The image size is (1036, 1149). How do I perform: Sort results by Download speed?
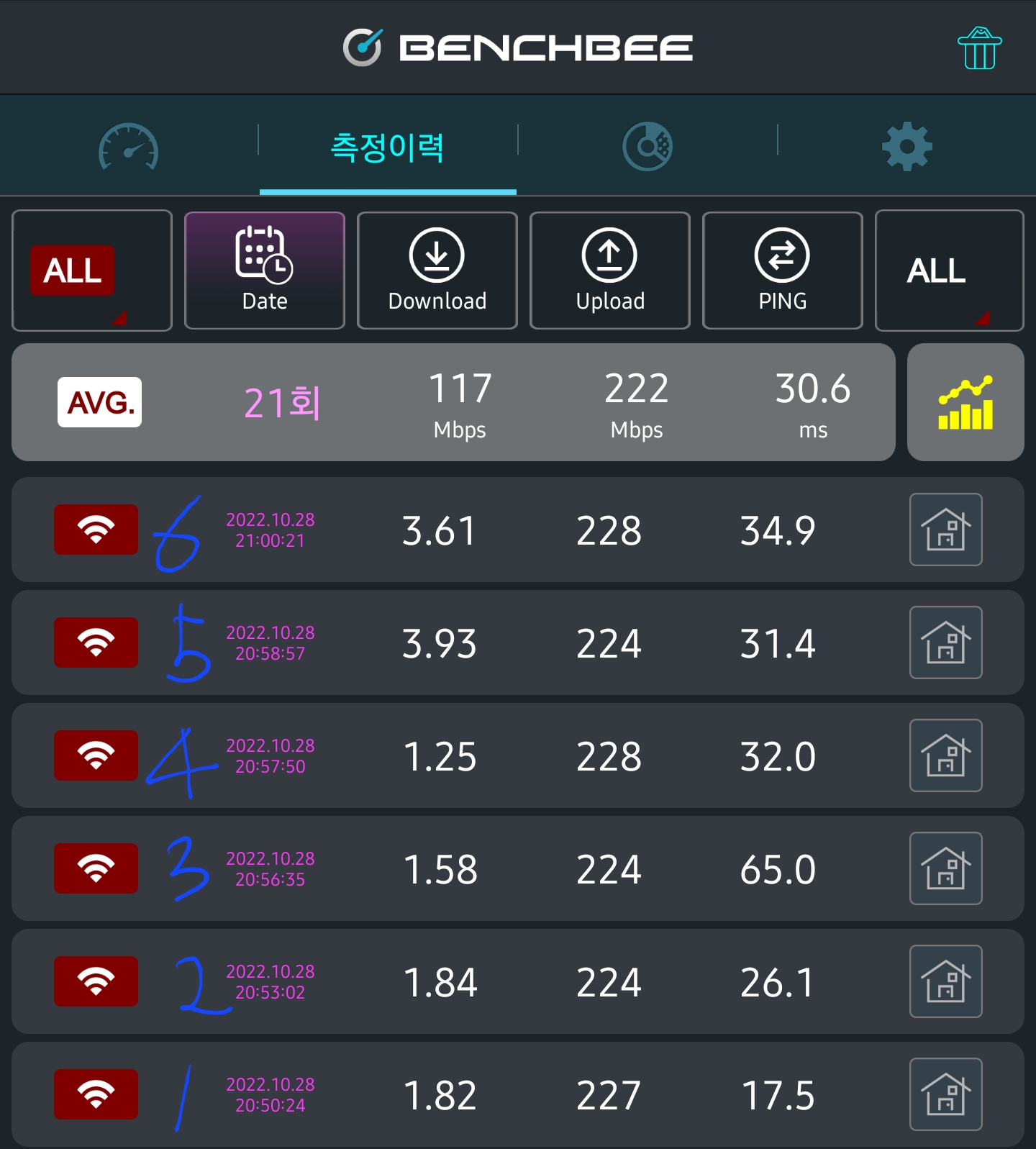click(x=437, y=271)
